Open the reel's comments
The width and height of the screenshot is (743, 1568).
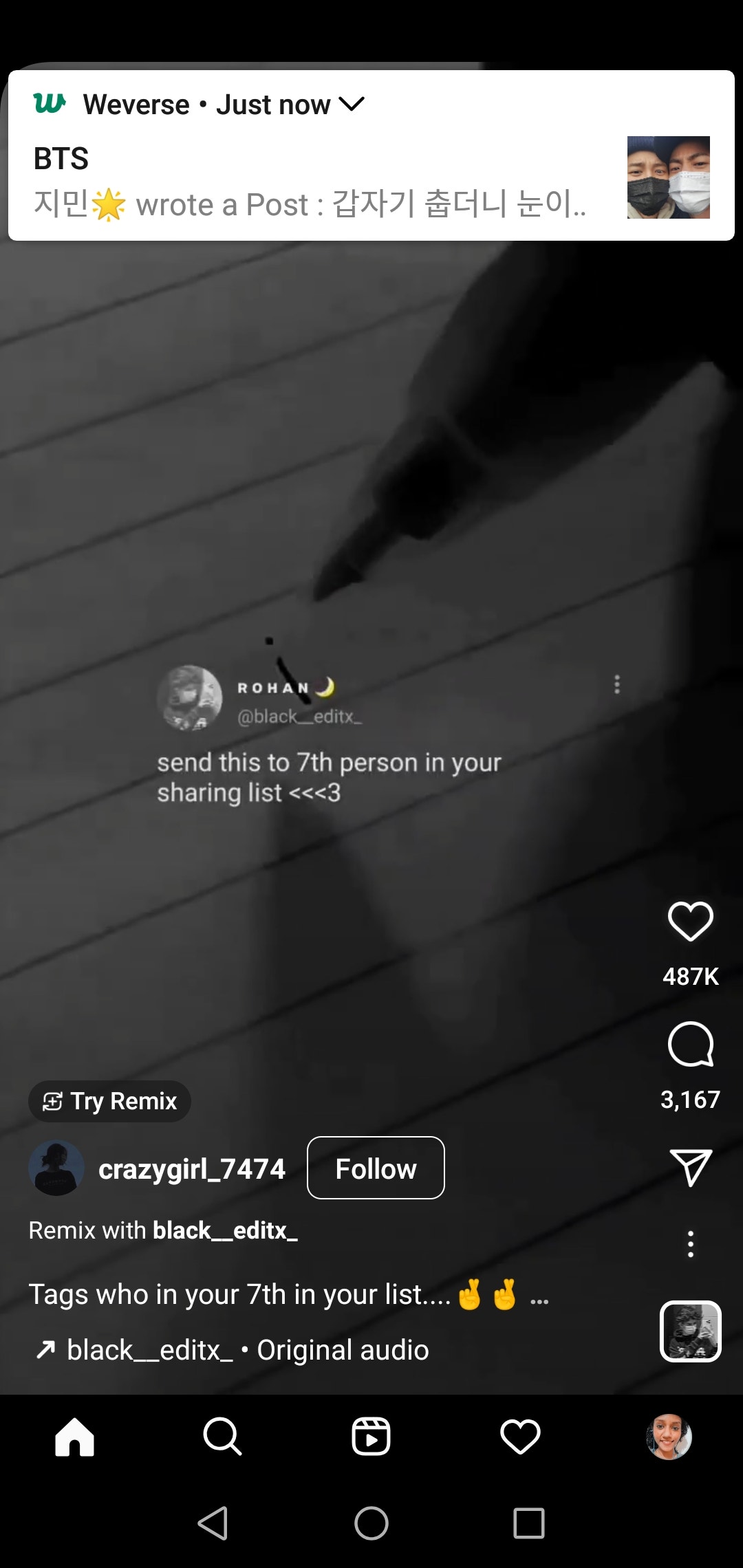point(690,1044)
